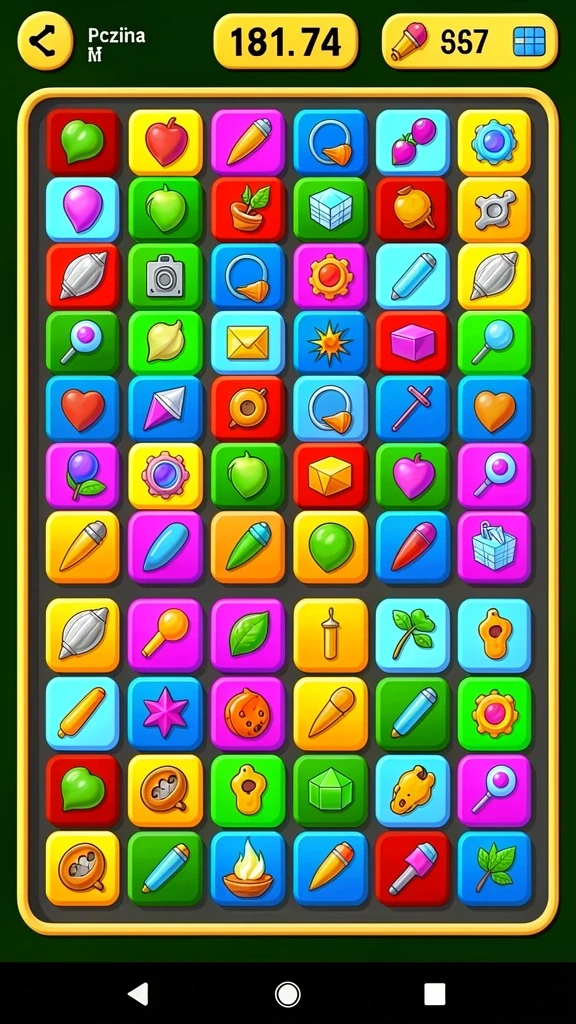
Task: Tap the camera tile
Action: 165,276
